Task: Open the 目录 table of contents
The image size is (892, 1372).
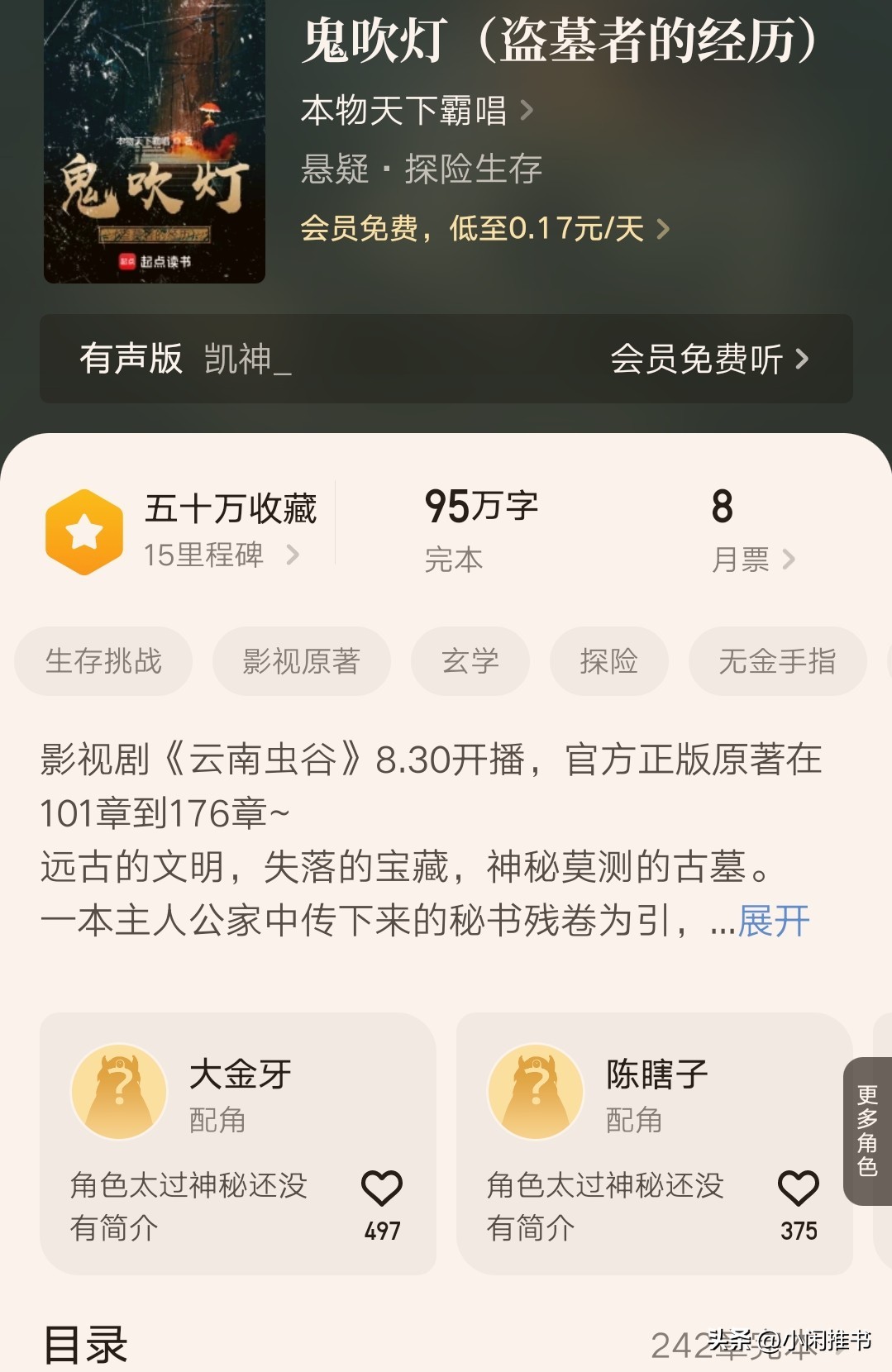Action: [86, 1345]
